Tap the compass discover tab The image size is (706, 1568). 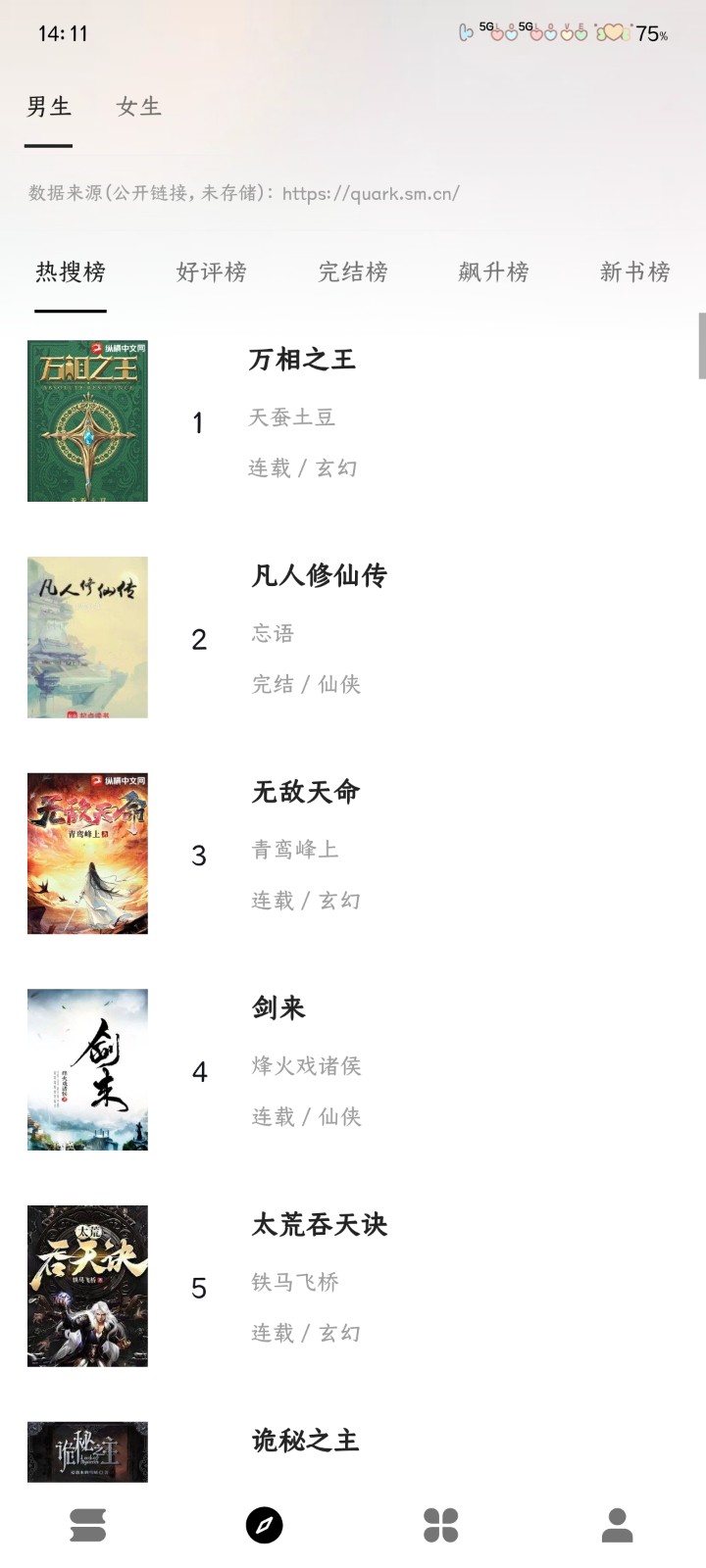click(x=264, y=1525)
